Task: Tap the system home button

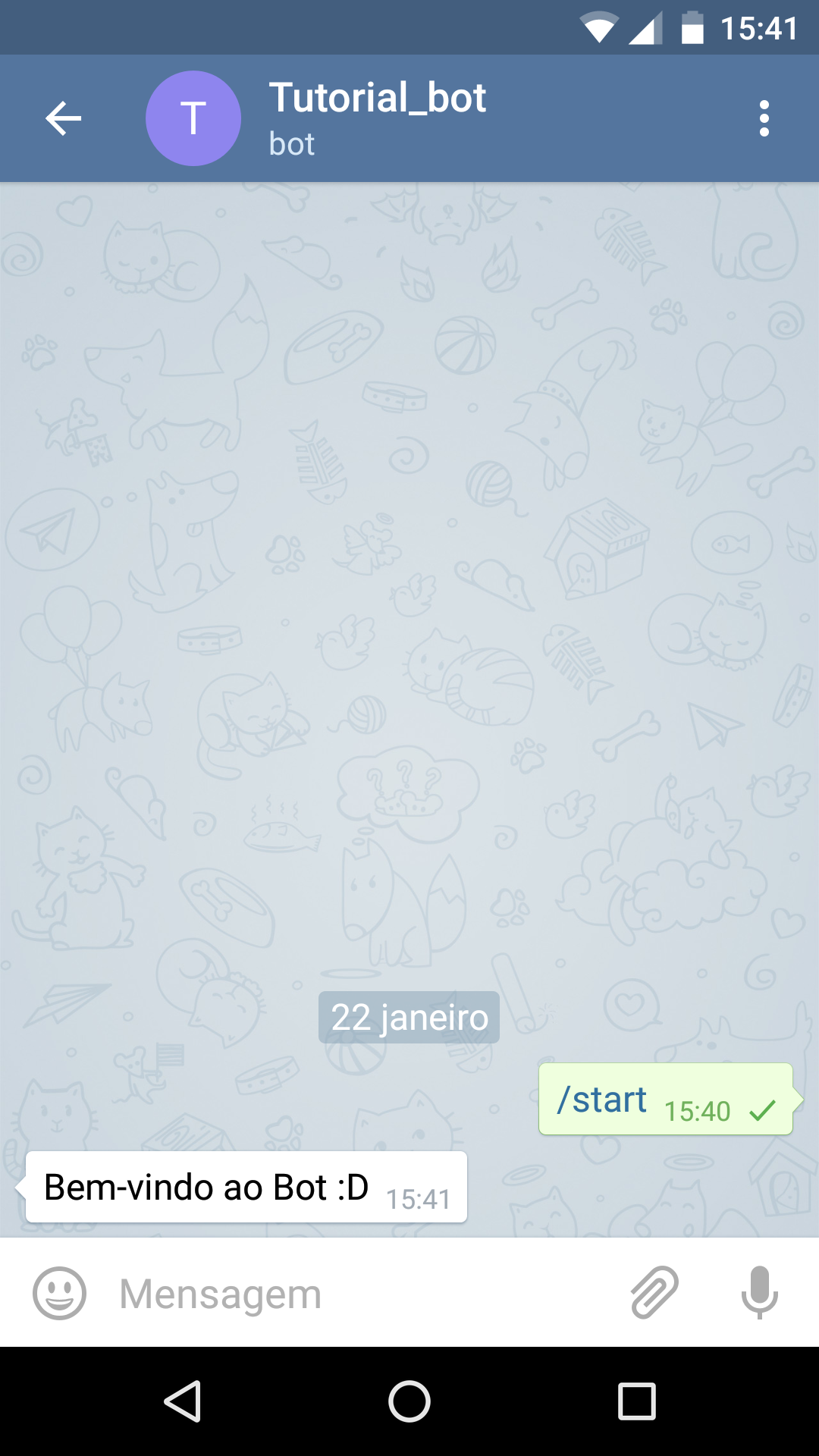Action: (x=409, y=1401)
